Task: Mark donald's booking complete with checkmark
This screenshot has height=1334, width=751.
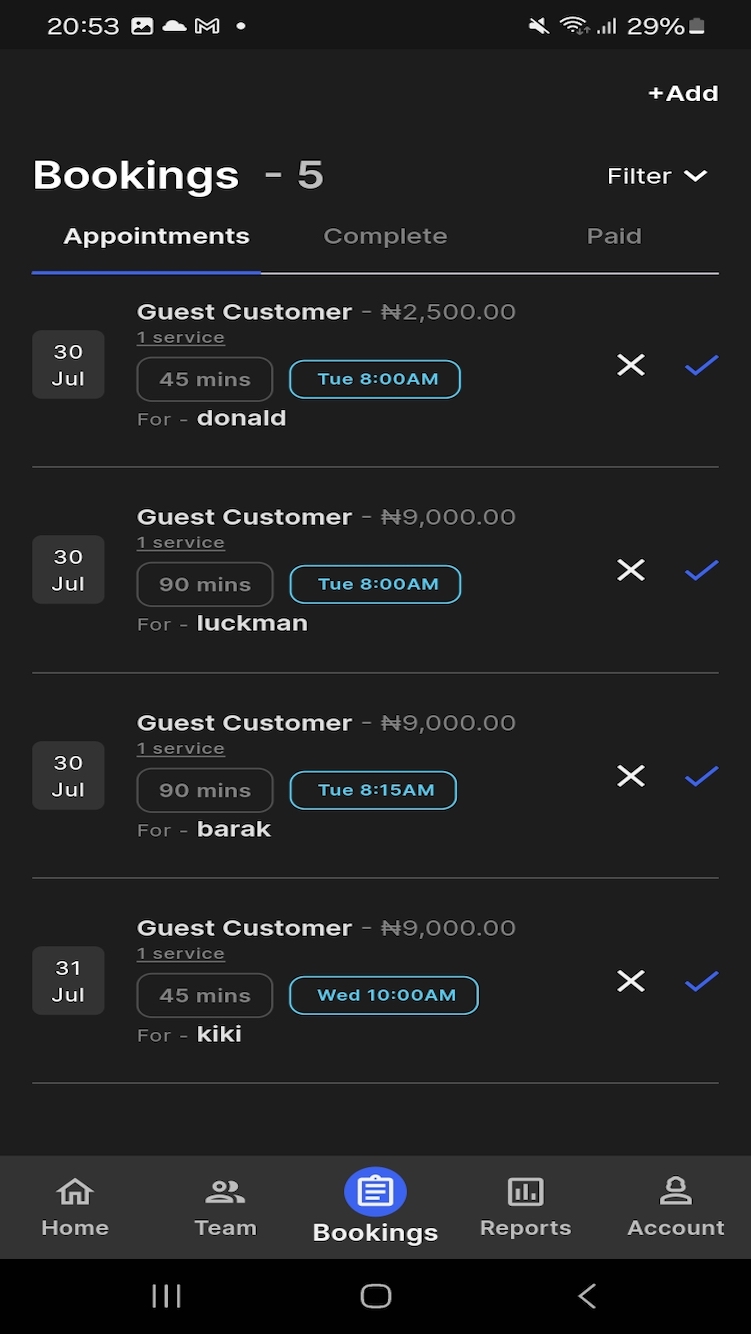Action: tap(701, 365)
